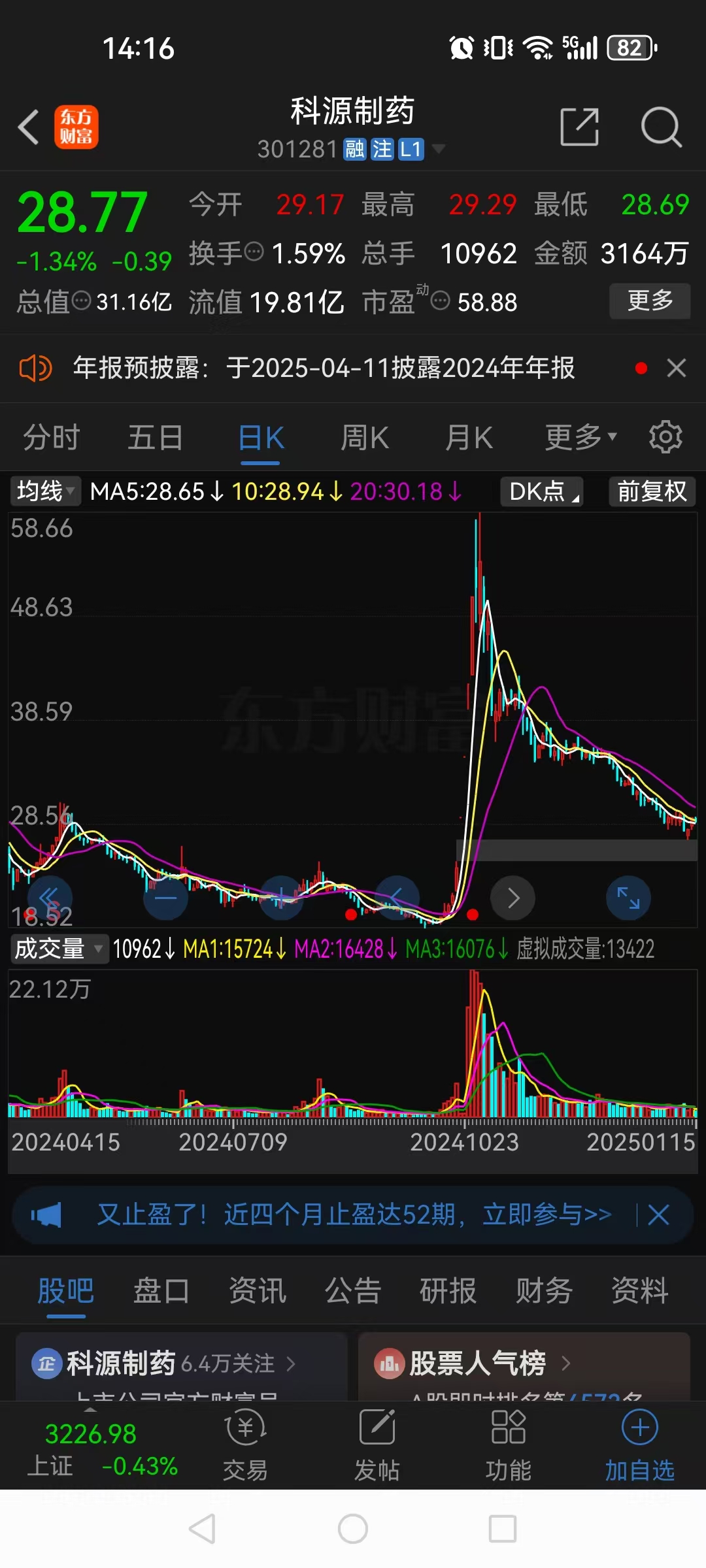Open the chart settings gear icon
The width and height of the screenshot is (706, 1568).
665,436
